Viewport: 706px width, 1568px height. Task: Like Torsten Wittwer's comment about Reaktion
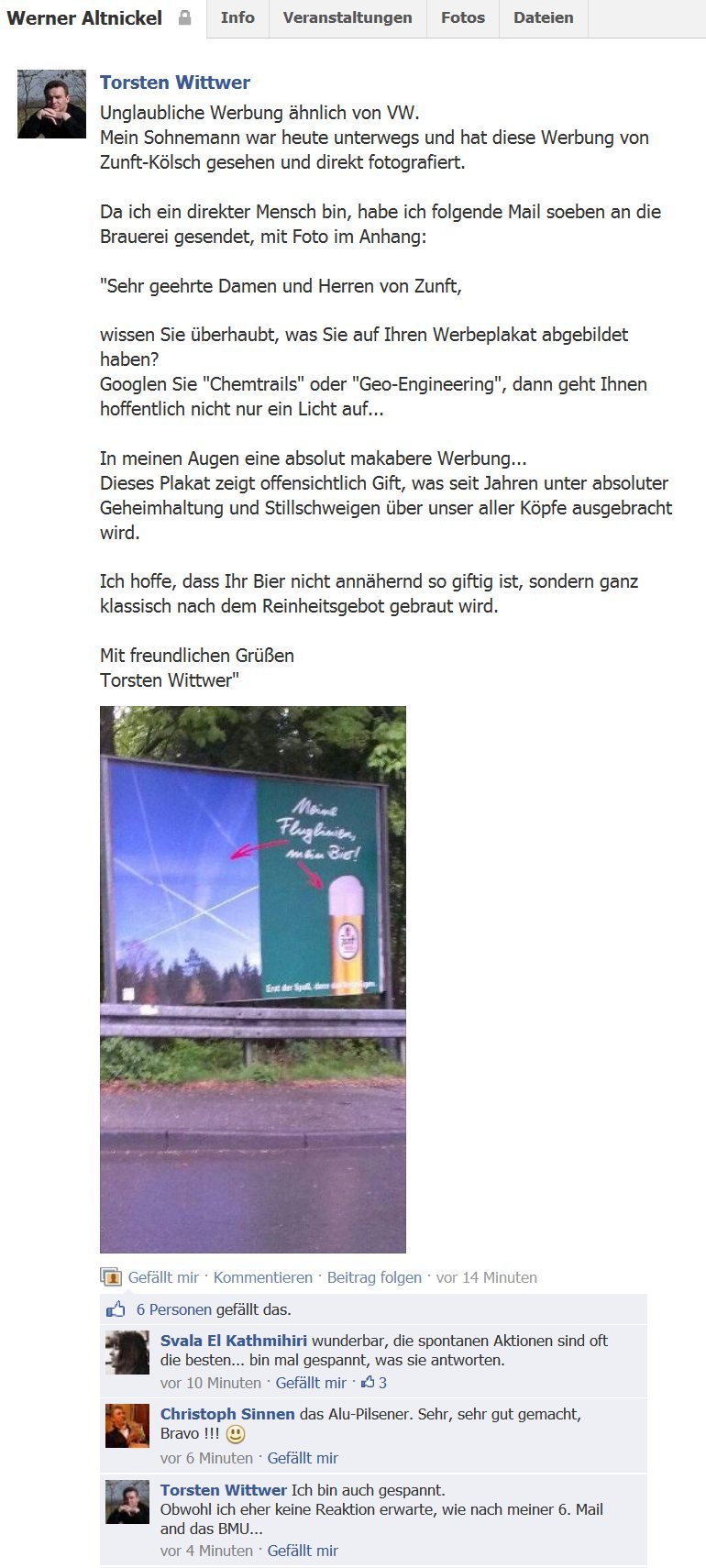(303, 1551)
